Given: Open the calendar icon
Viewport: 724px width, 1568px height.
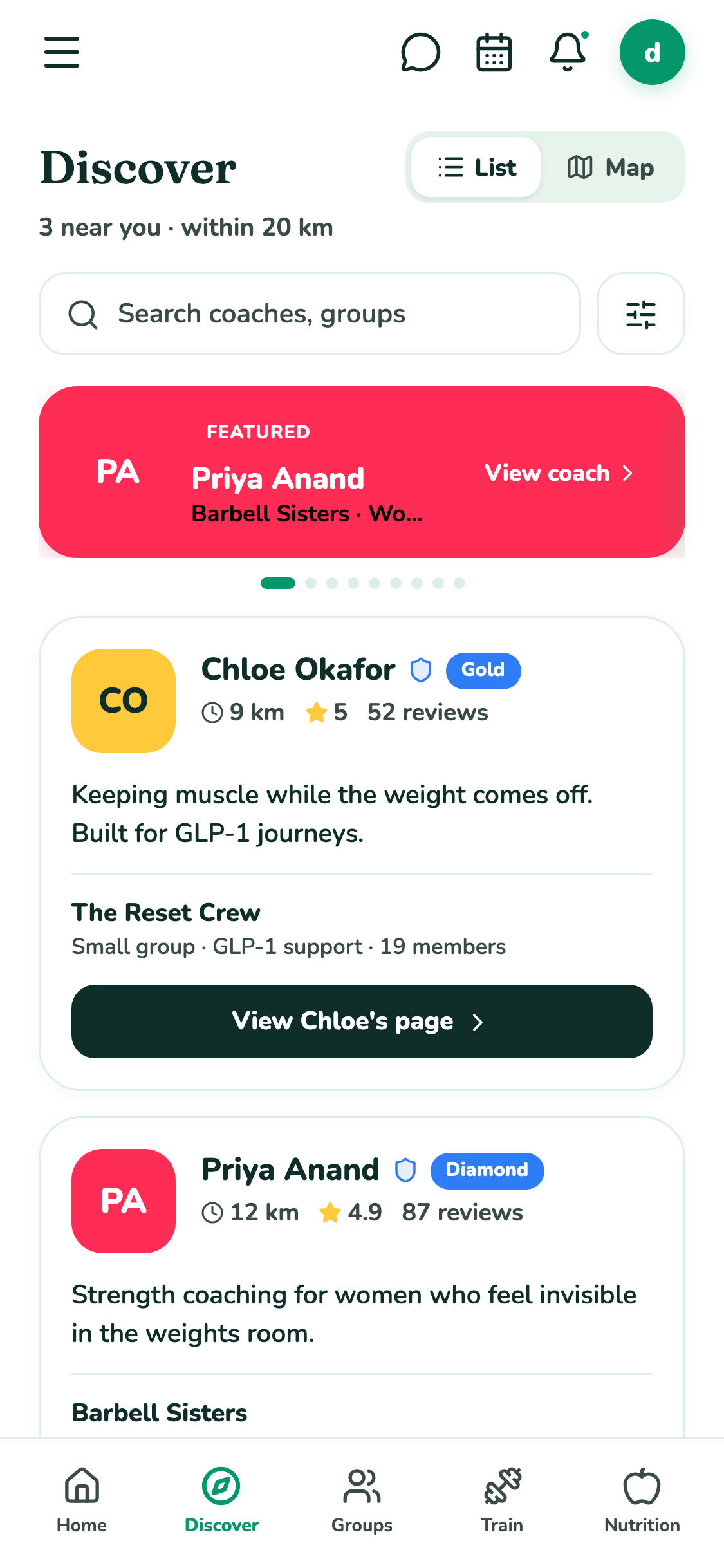Looking at the screenshot, I should pos(494,52).
